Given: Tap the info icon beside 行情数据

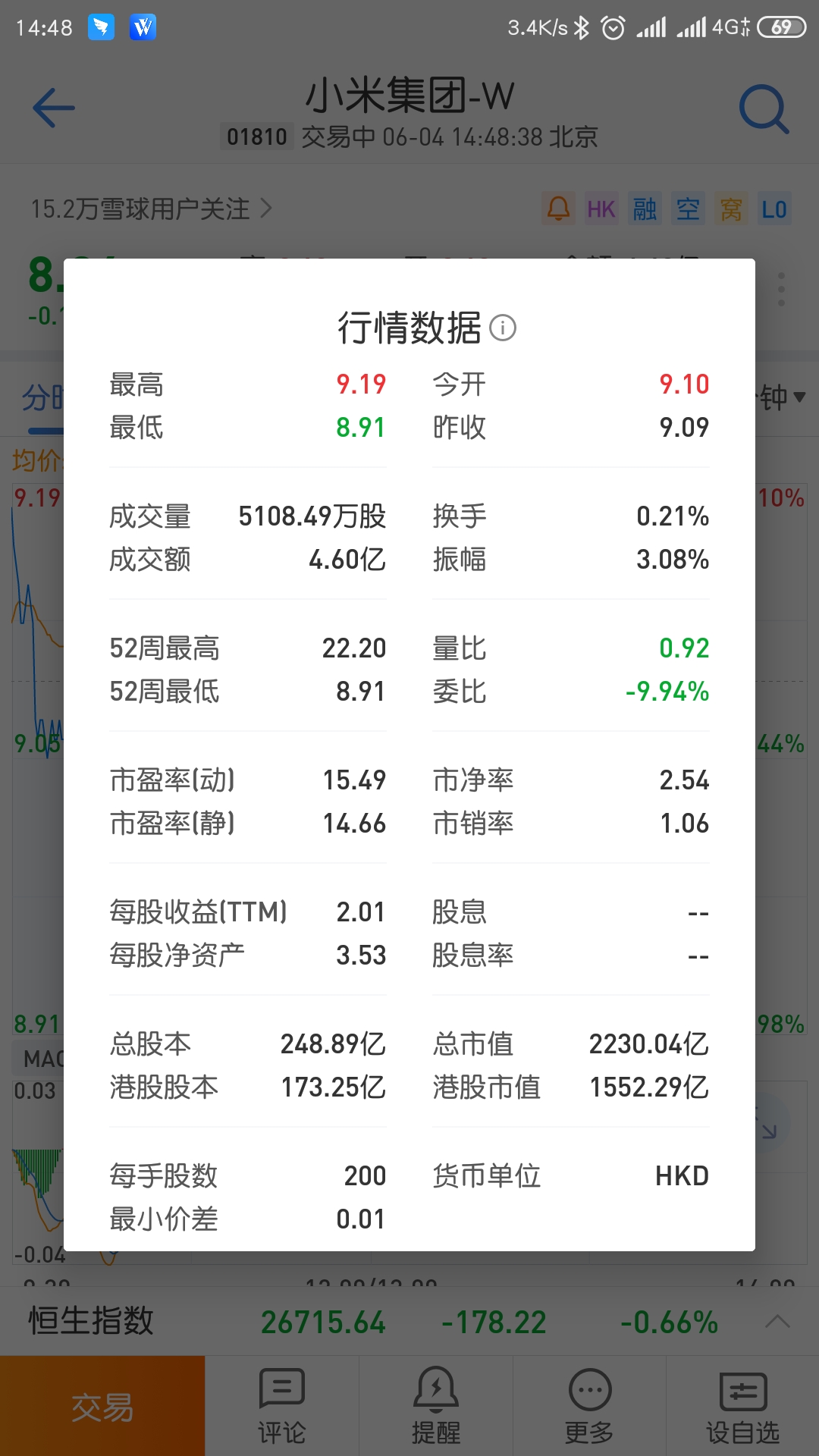Looking at the screenshot, I should coord(502,328).
